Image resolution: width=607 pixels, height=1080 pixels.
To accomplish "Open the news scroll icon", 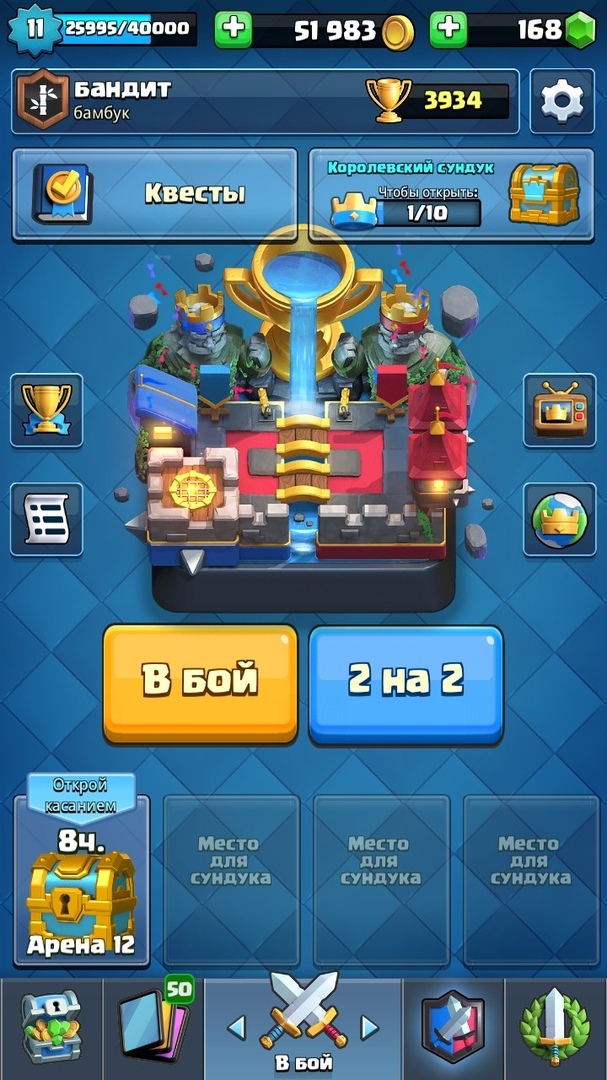I will click(46, 519).
